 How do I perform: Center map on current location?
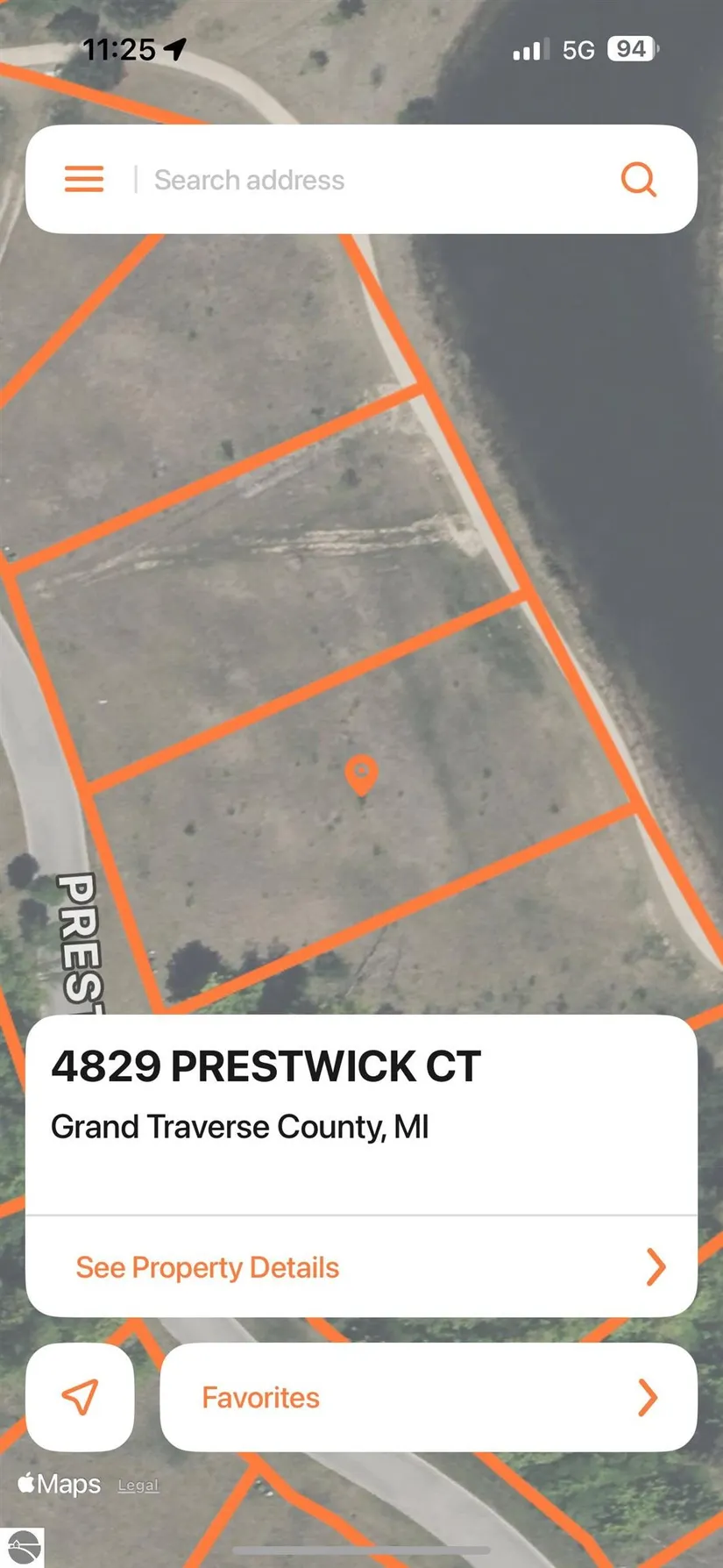point(80,1397)
